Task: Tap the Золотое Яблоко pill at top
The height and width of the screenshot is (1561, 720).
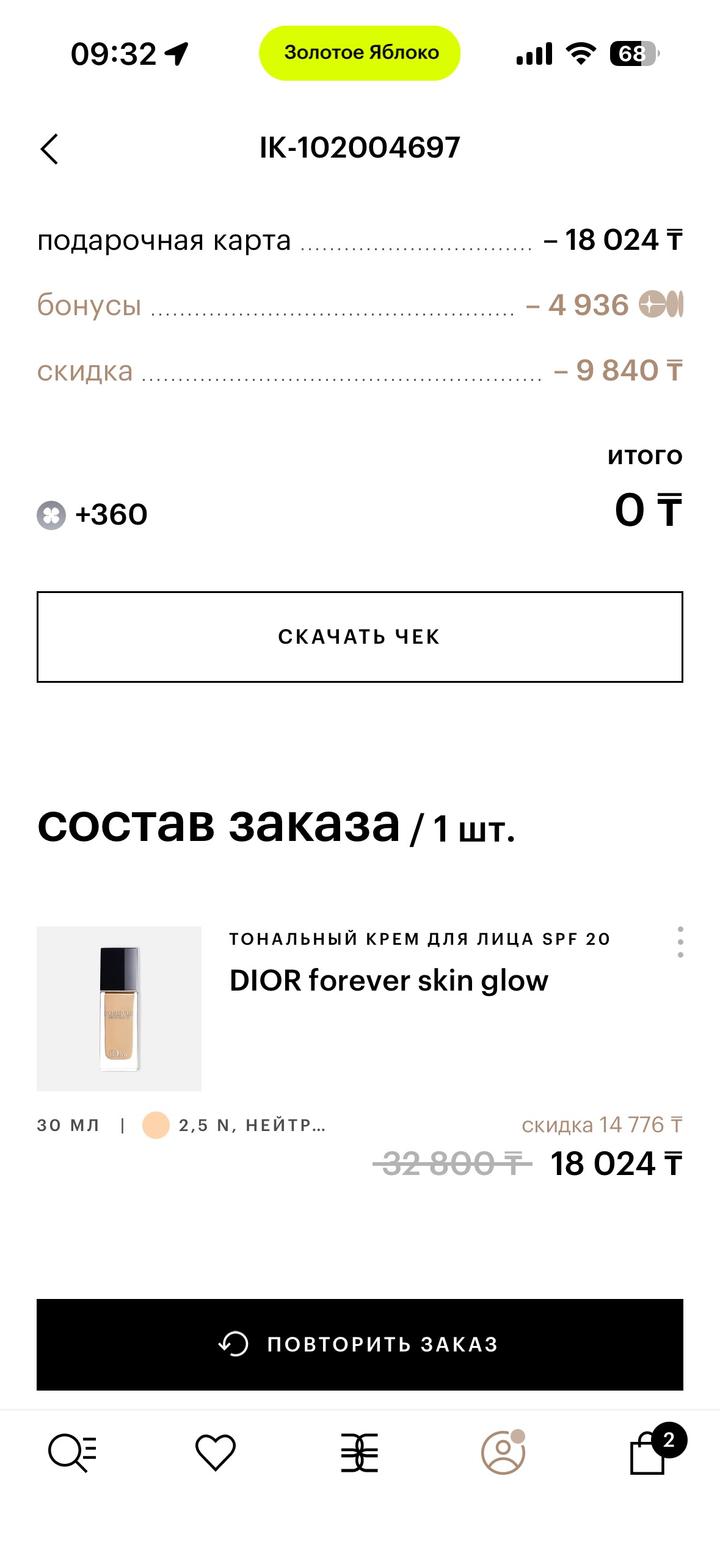Action: 360,53
